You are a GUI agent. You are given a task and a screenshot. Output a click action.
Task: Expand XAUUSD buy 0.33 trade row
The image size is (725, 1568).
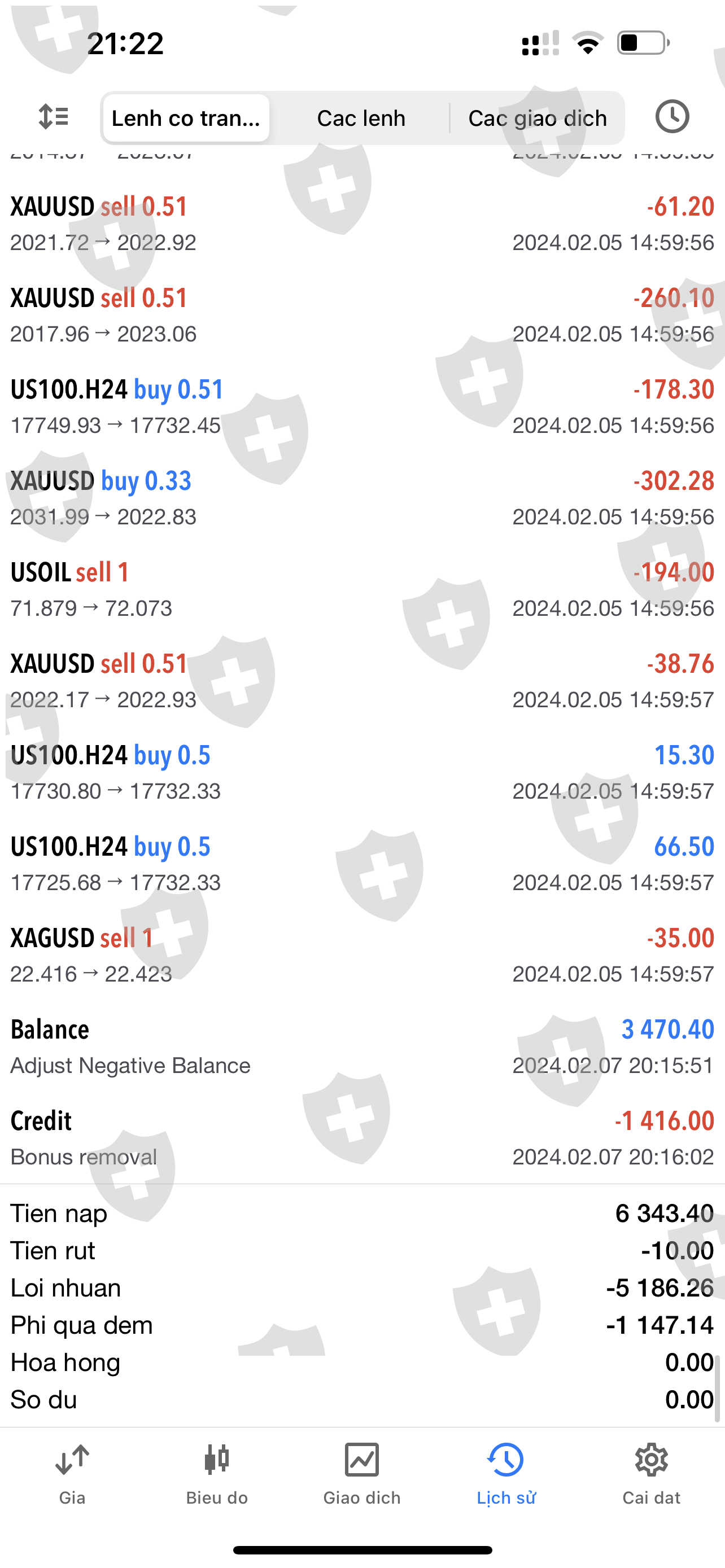pos(362,498)
